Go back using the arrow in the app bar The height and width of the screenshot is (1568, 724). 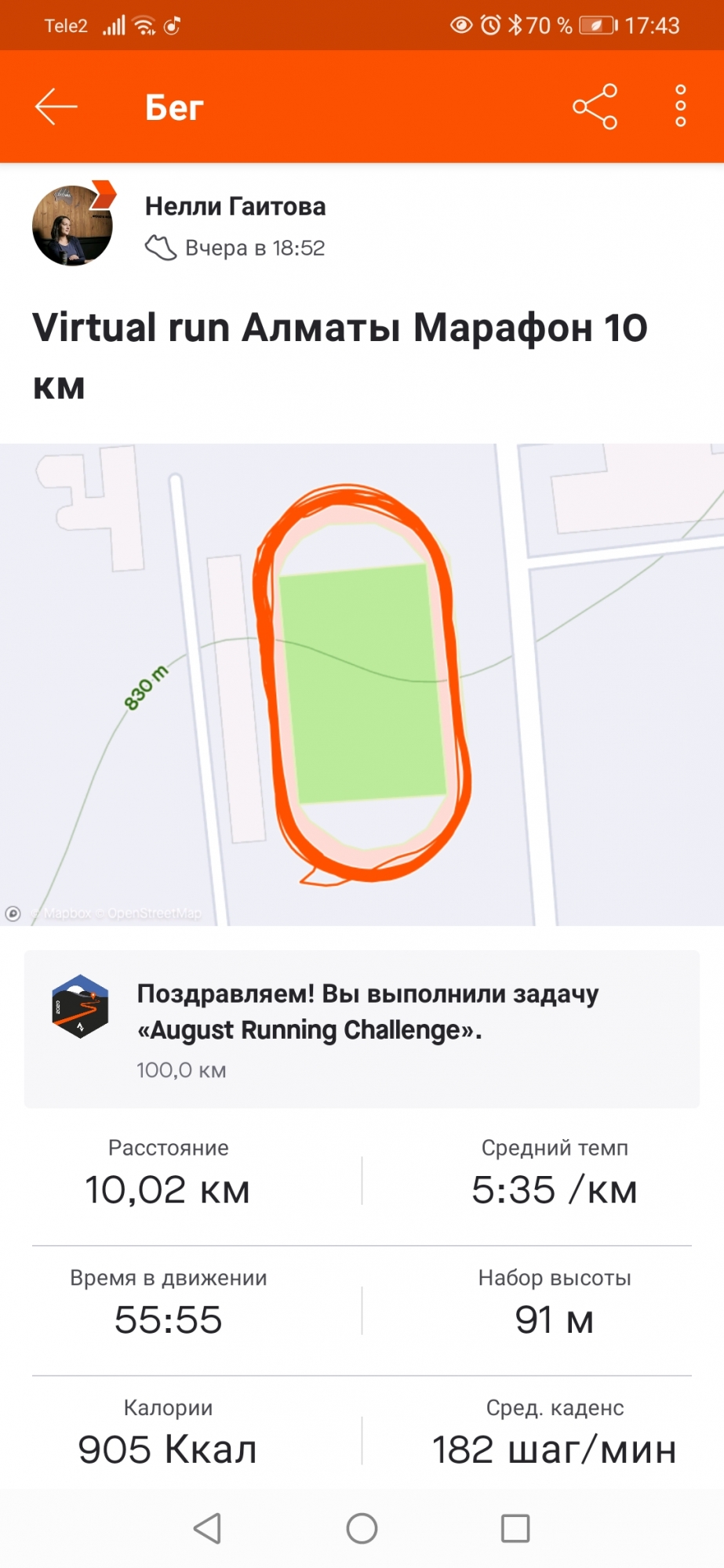tap(56, 107)
